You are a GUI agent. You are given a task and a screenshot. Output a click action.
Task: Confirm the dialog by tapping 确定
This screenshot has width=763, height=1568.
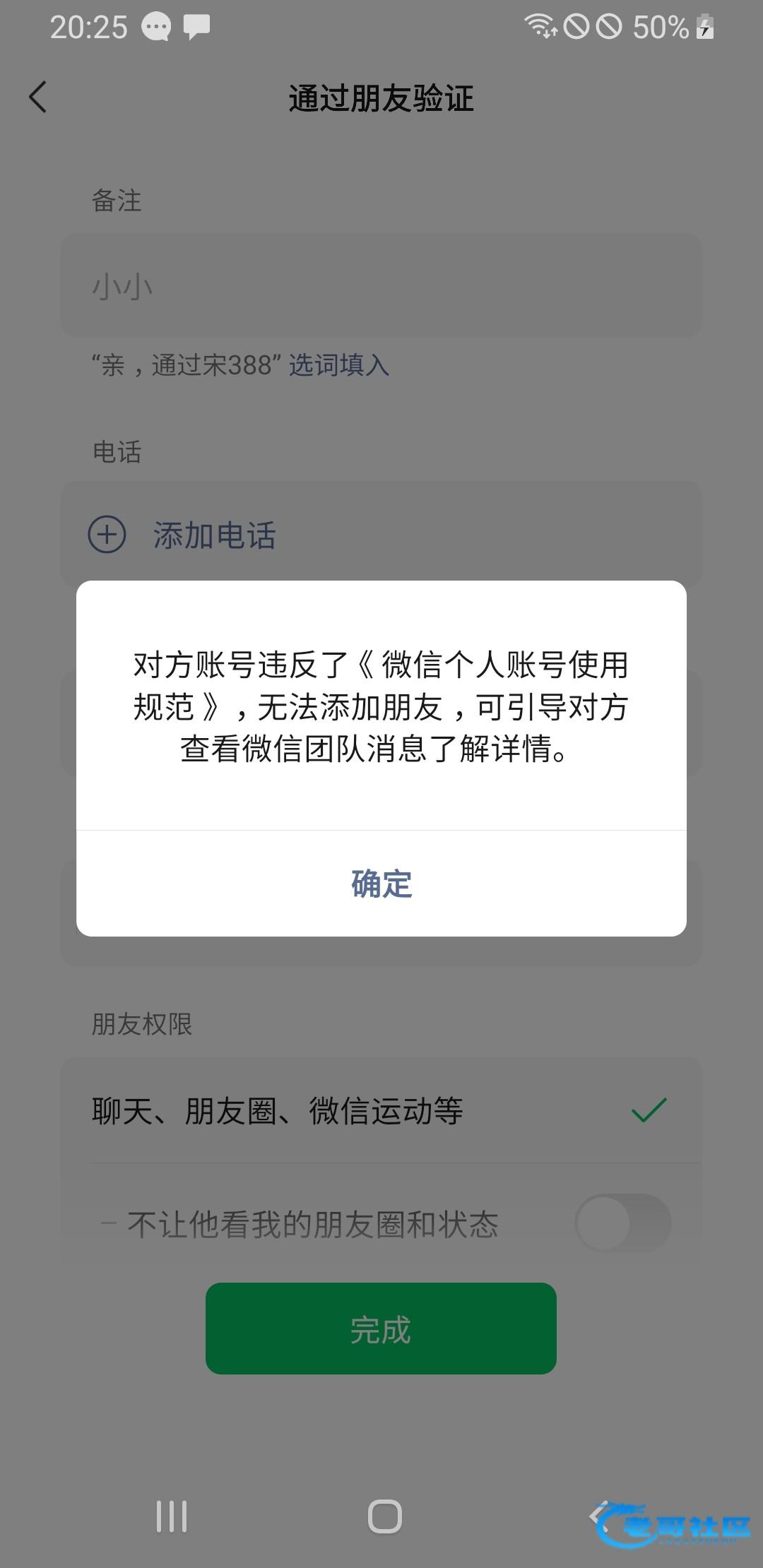(x=381, y=884)
